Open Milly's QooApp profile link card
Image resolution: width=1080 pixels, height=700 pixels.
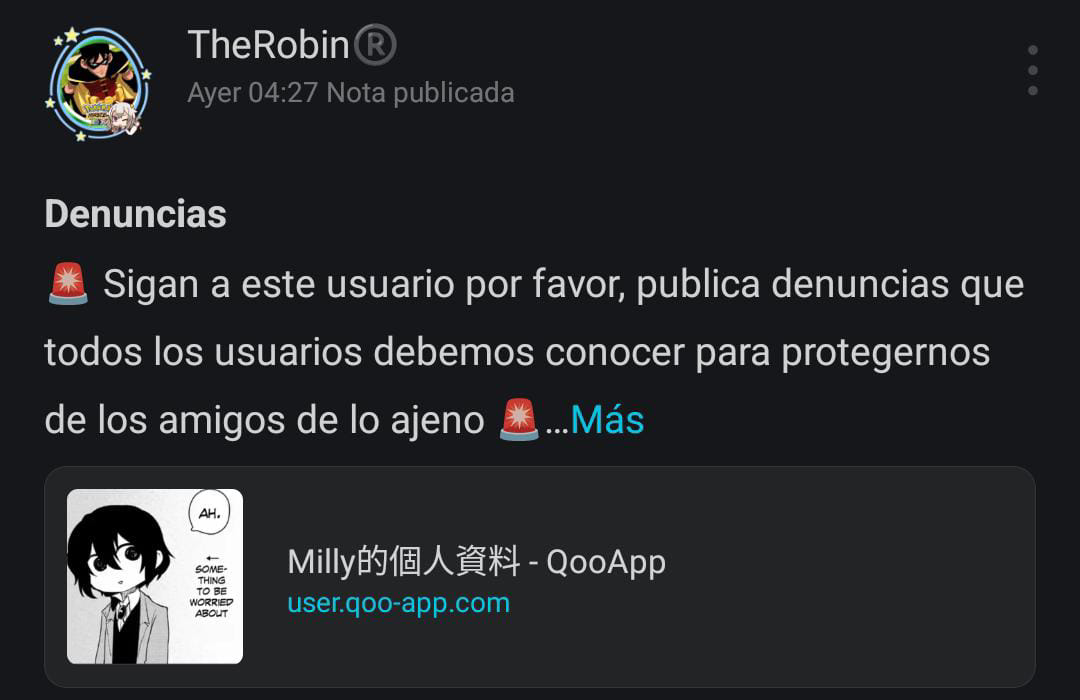[540, 577]
